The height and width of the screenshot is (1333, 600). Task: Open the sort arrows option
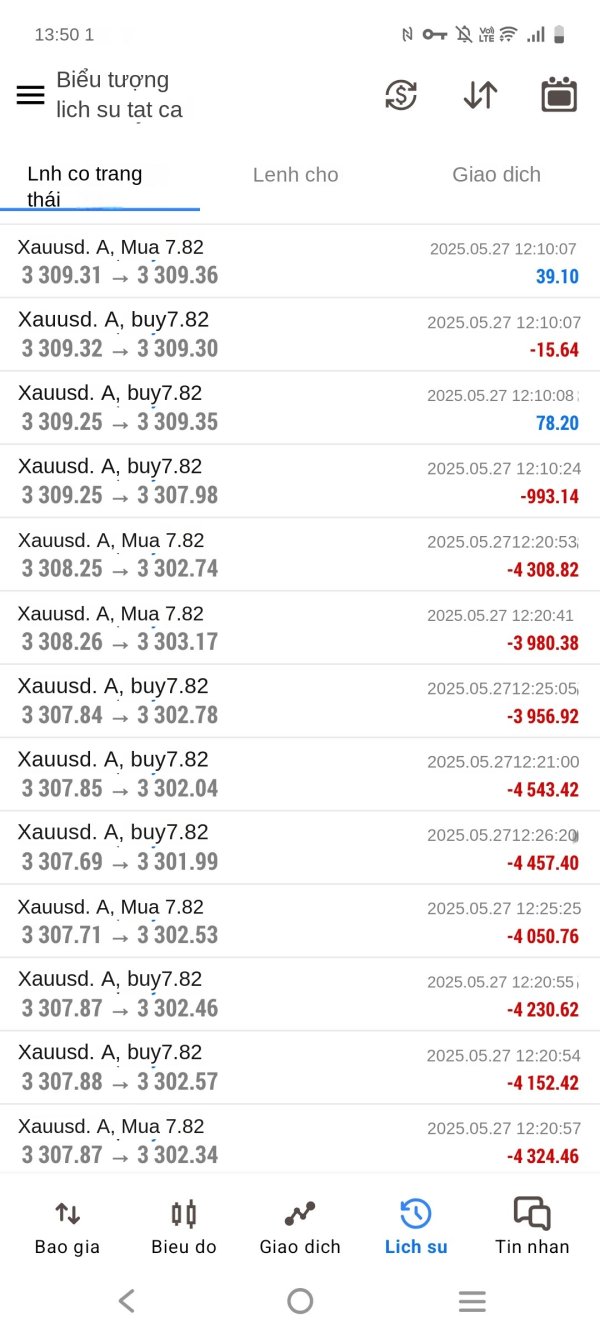[x=480, y=95]
